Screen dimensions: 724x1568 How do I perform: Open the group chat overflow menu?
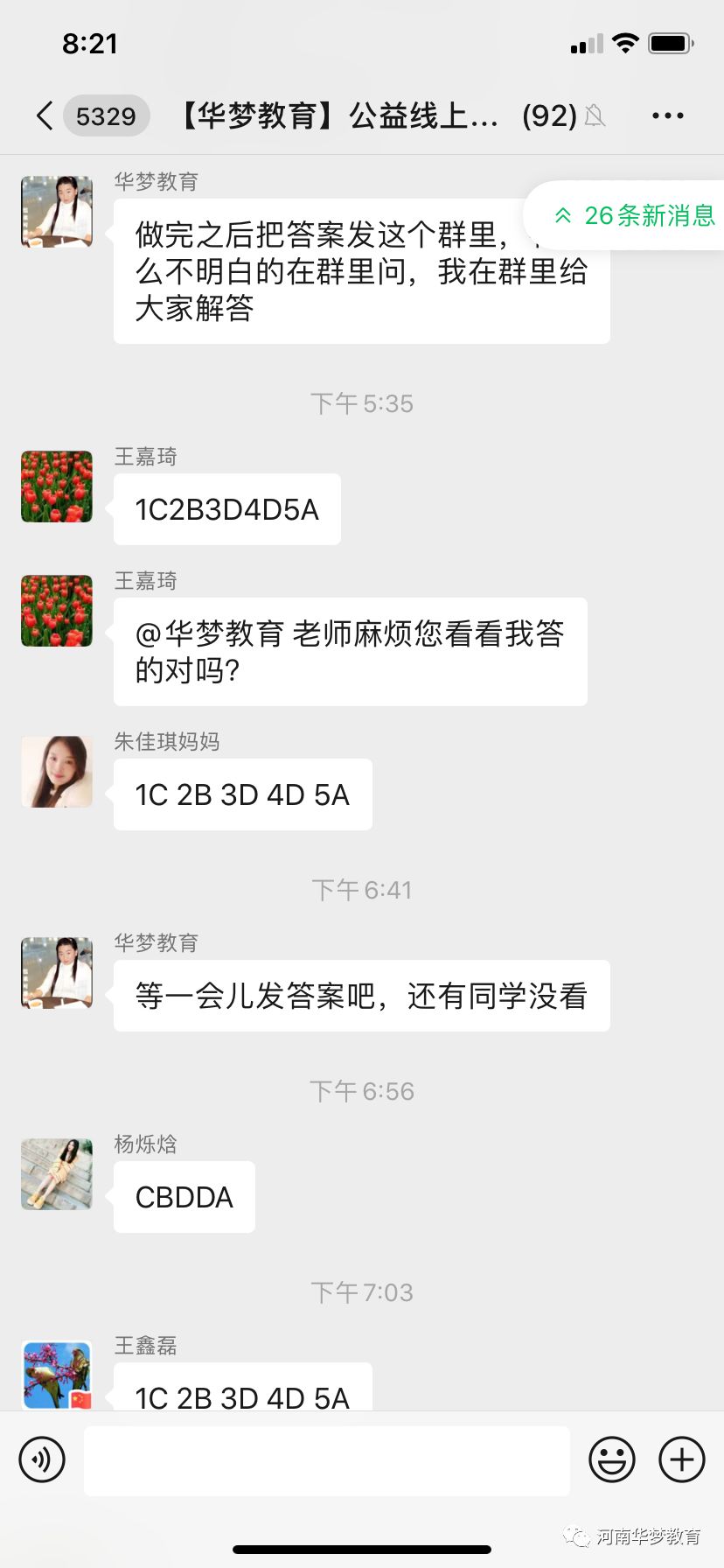pyautogui.click(x=667, y=115)
